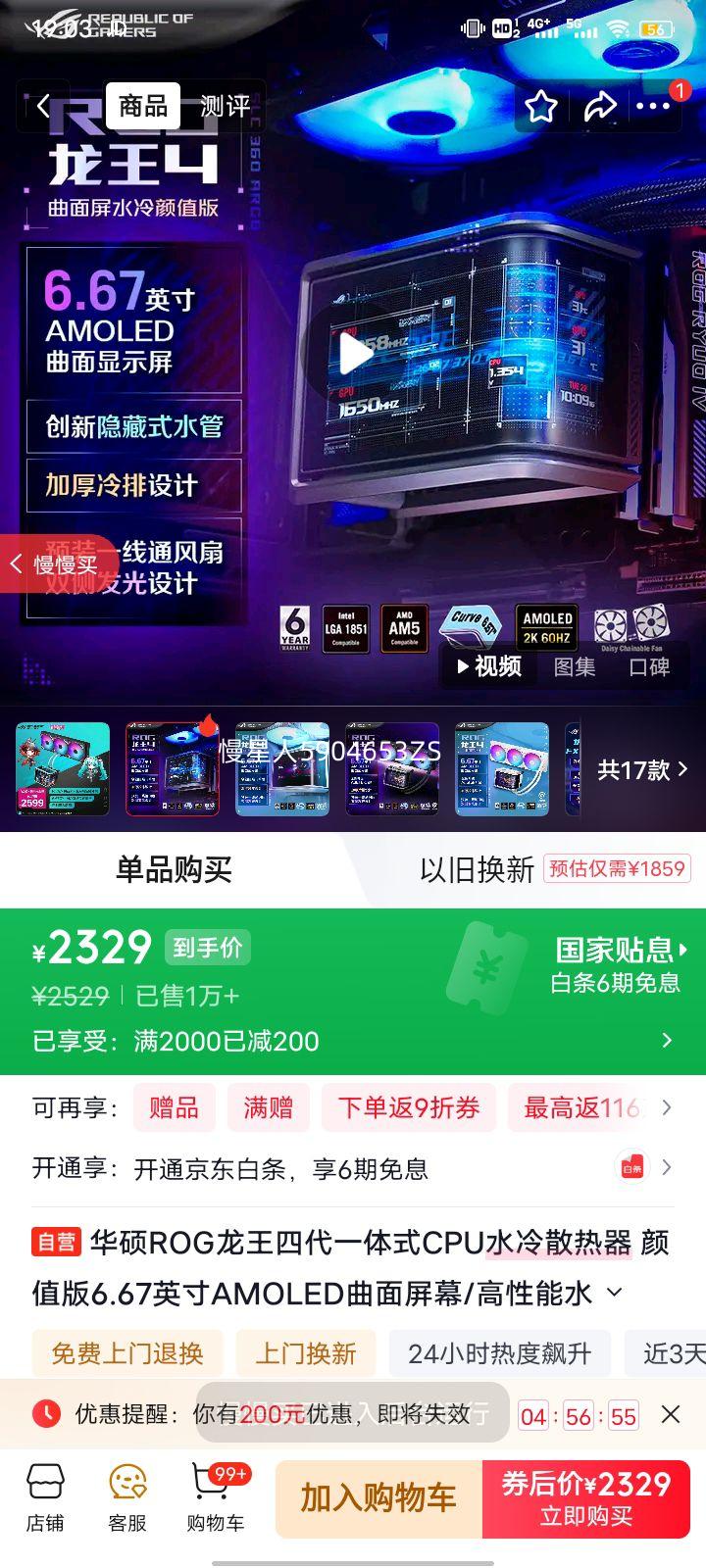Expand the product title with the chevron
The width and height of the screenshot is (706, 1568).
614,1292
